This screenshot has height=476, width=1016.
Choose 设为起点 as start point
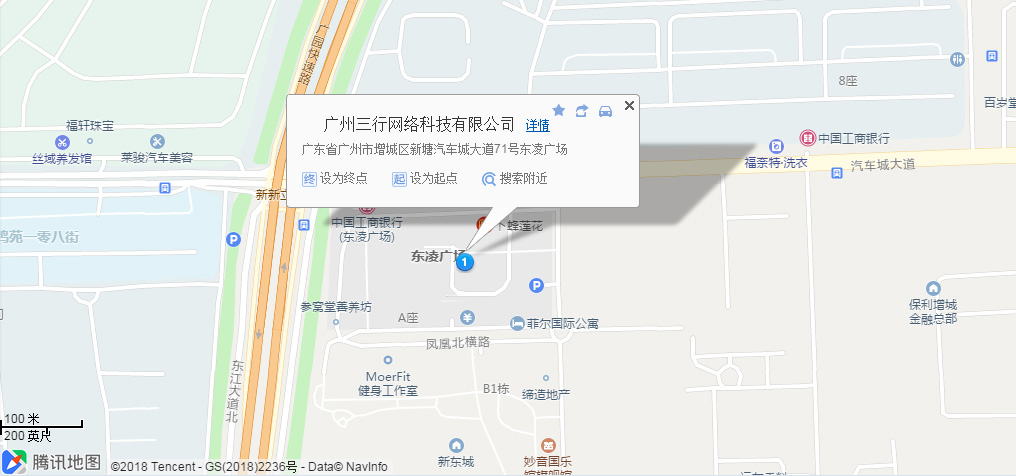coord(425,178)
